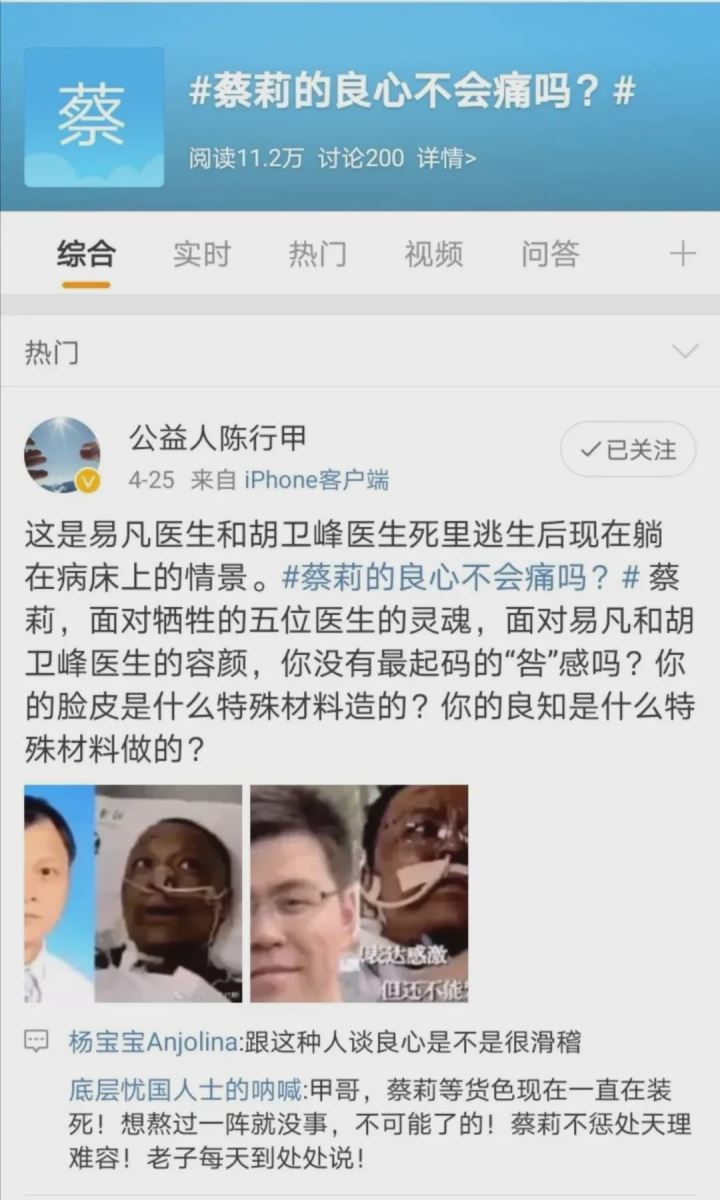Switch to the 综合 tab
The image size is (720, 1200).
click(86, 255)
